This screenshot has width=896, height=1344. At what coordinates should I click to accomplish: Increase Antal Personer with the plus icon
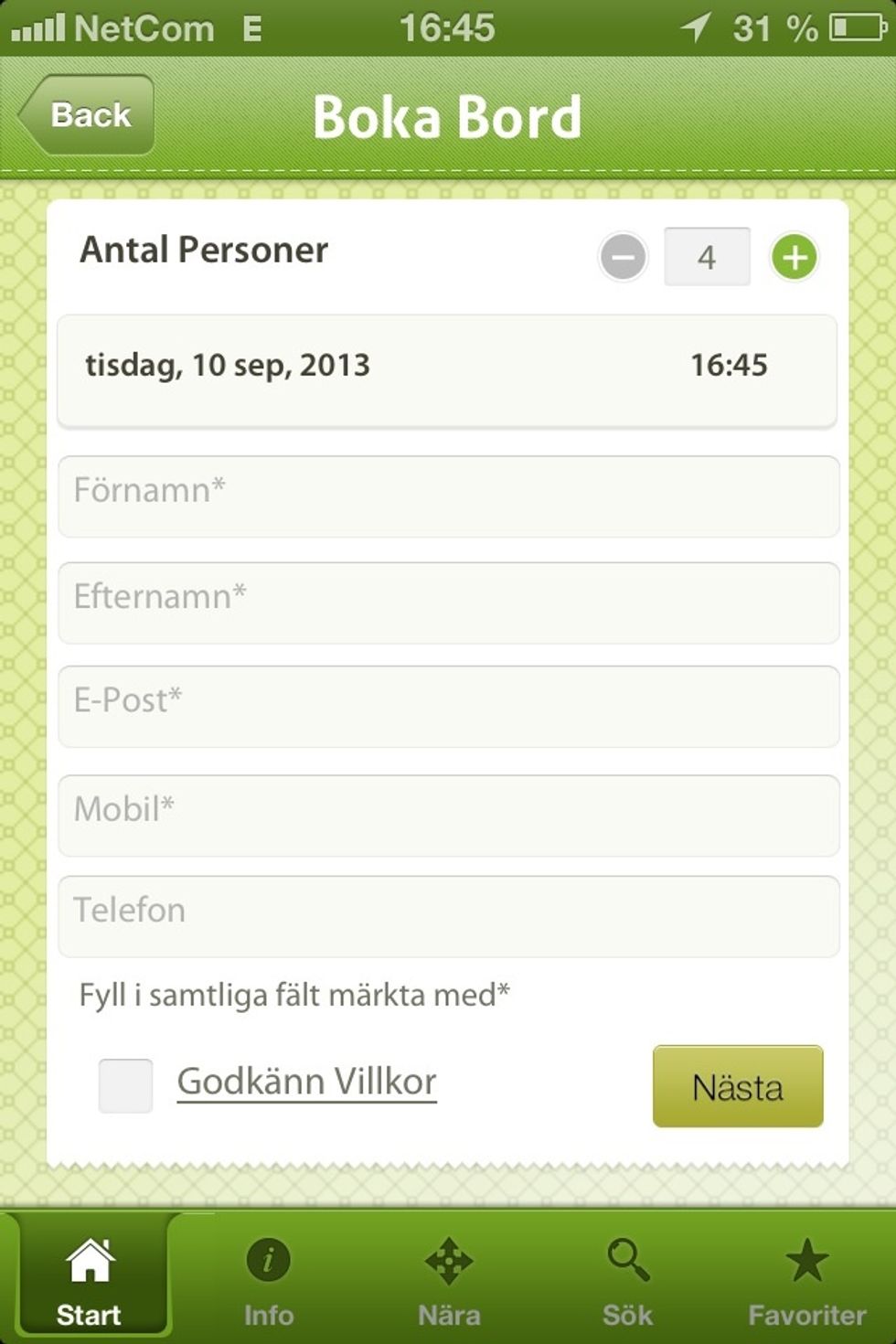tap(794, 256)
